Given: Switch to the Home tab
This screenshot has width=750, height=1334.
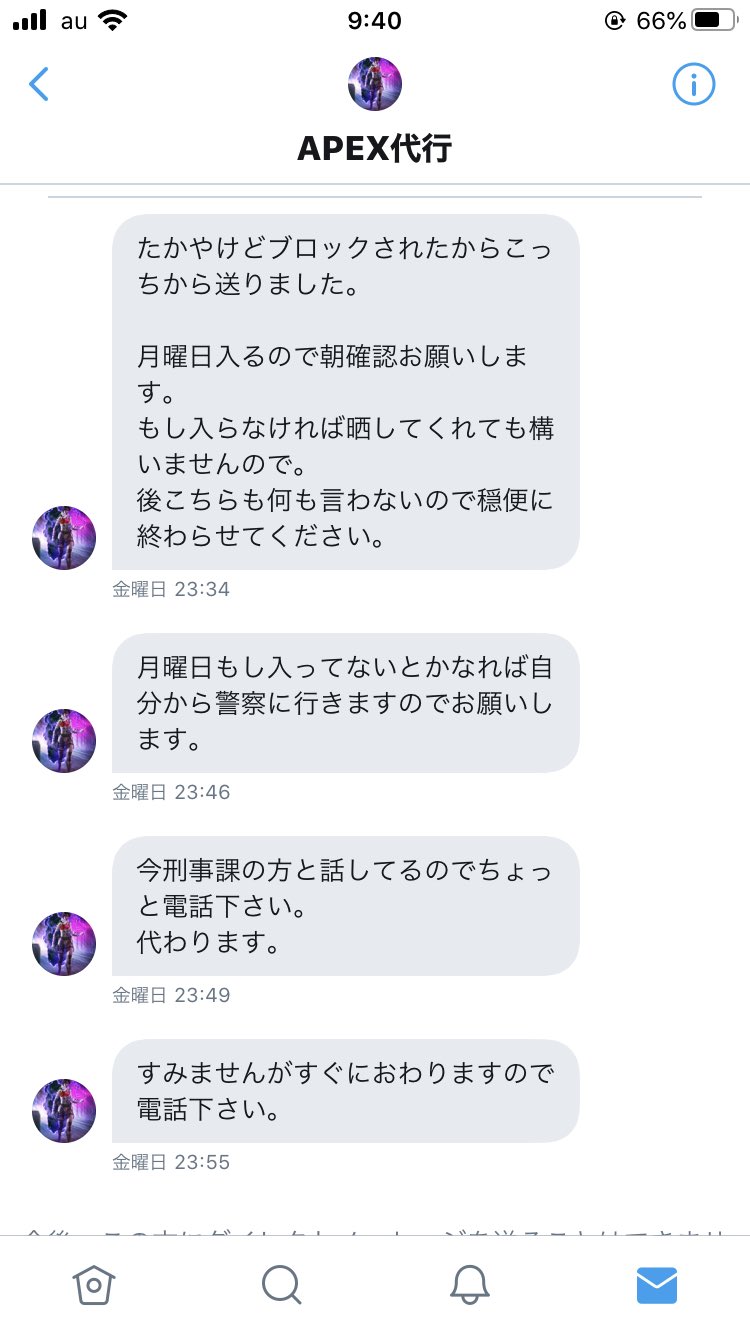Looking at the screenshot, I should 94,1284.
